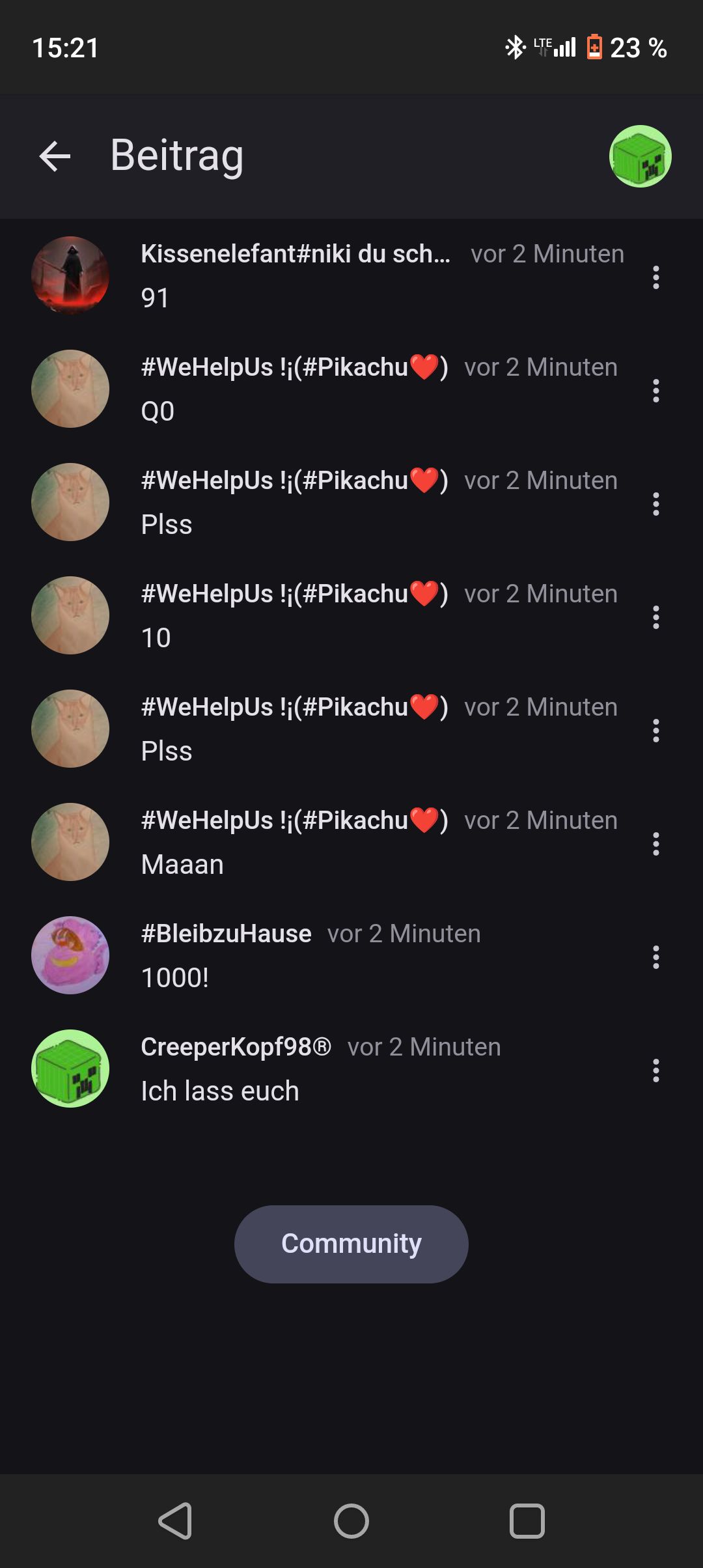Tap the Community button
The height and width of the screenshot is (1568, 703).
click(x=351, y=1244)
